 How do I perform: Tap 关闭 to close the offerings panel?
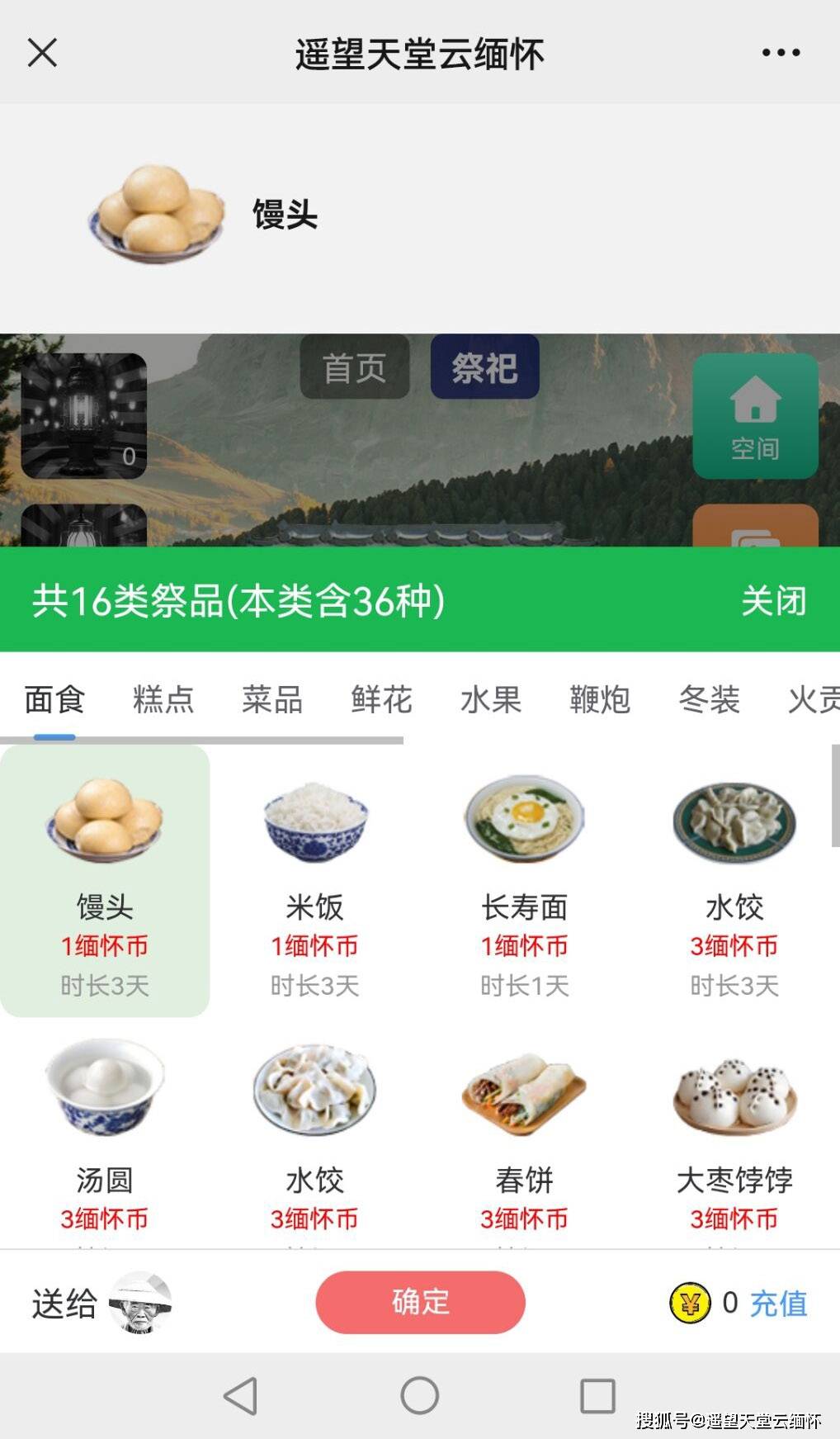tap(773, 600)
